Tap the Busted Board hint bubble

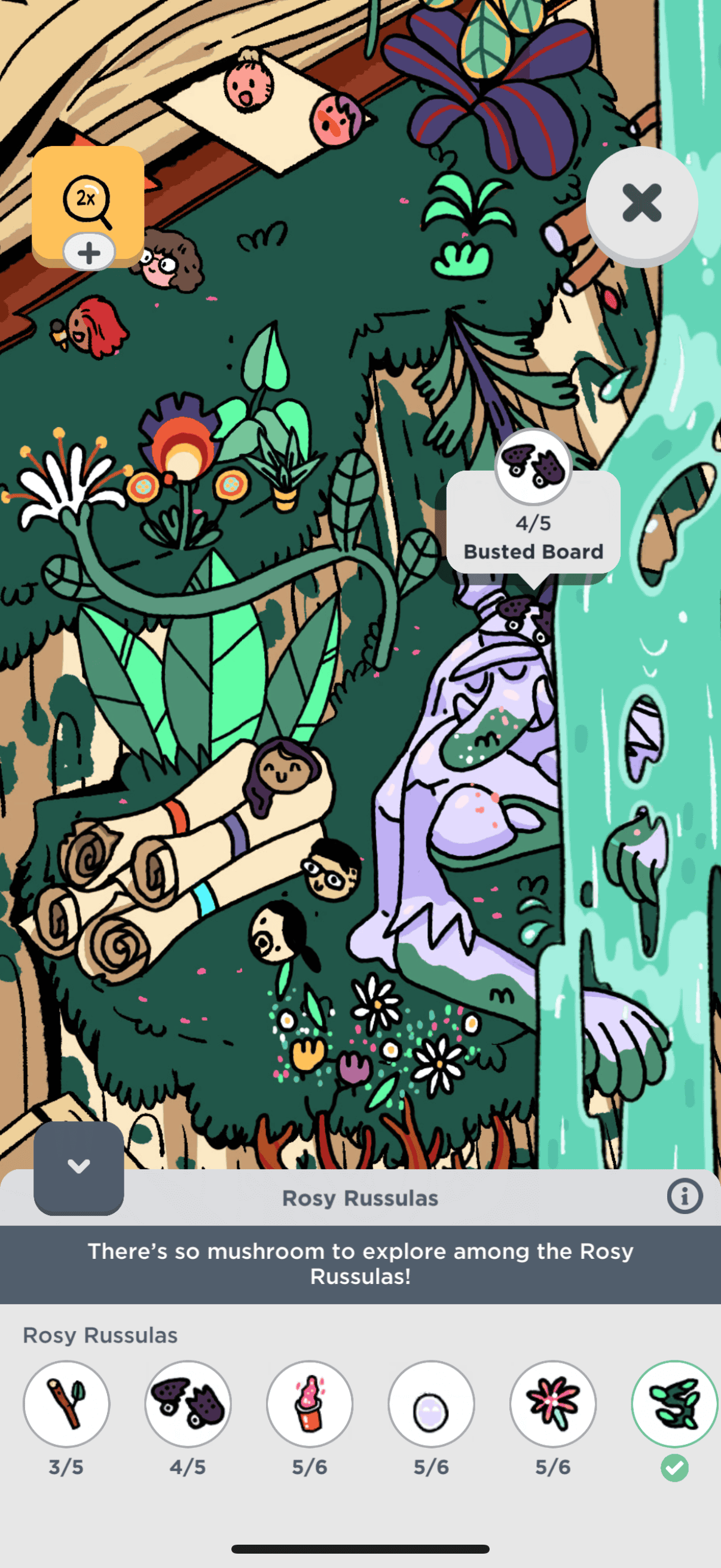pyautogui.click(x=533, y=522)
